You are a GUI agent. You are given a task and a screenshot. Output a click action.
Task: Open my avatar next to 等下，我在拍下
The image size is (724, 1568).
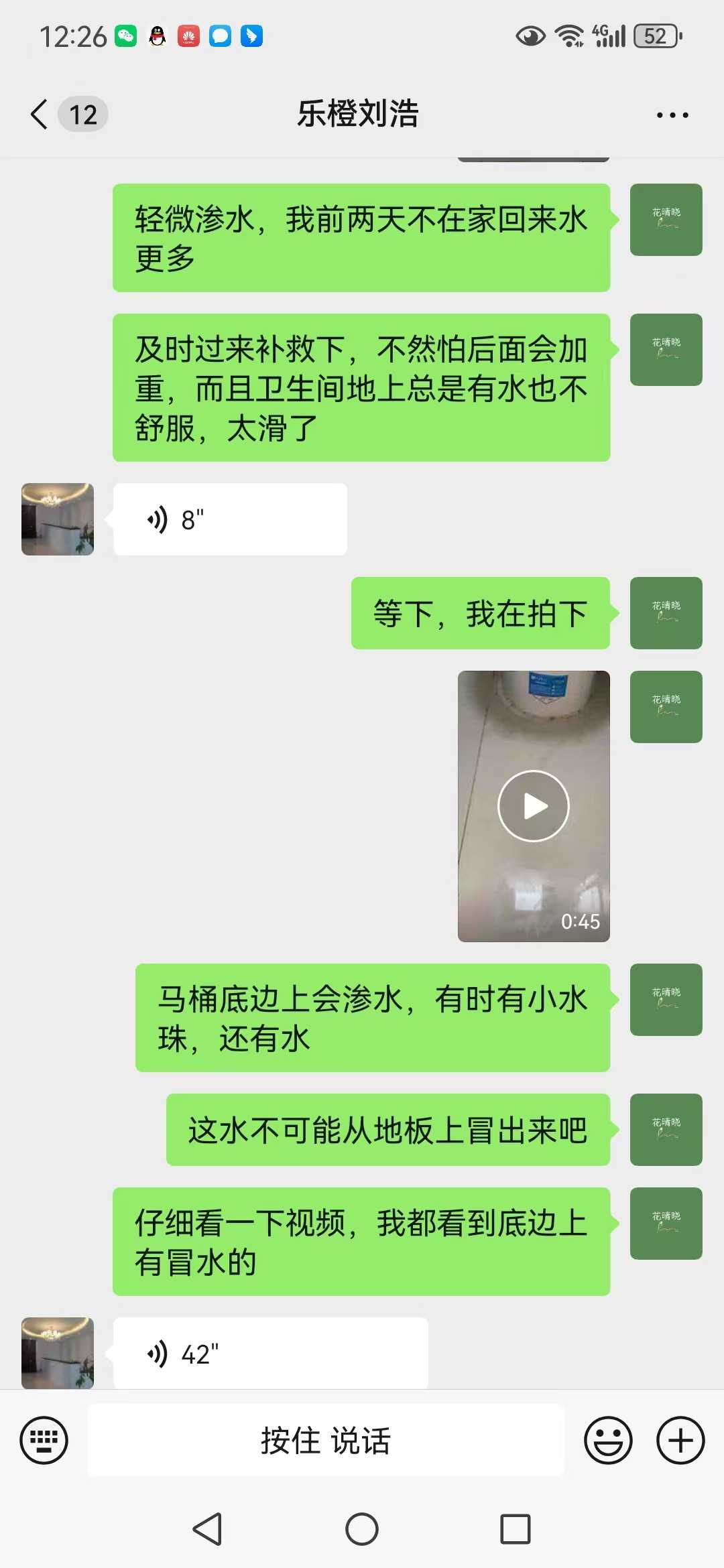point(666,613)
